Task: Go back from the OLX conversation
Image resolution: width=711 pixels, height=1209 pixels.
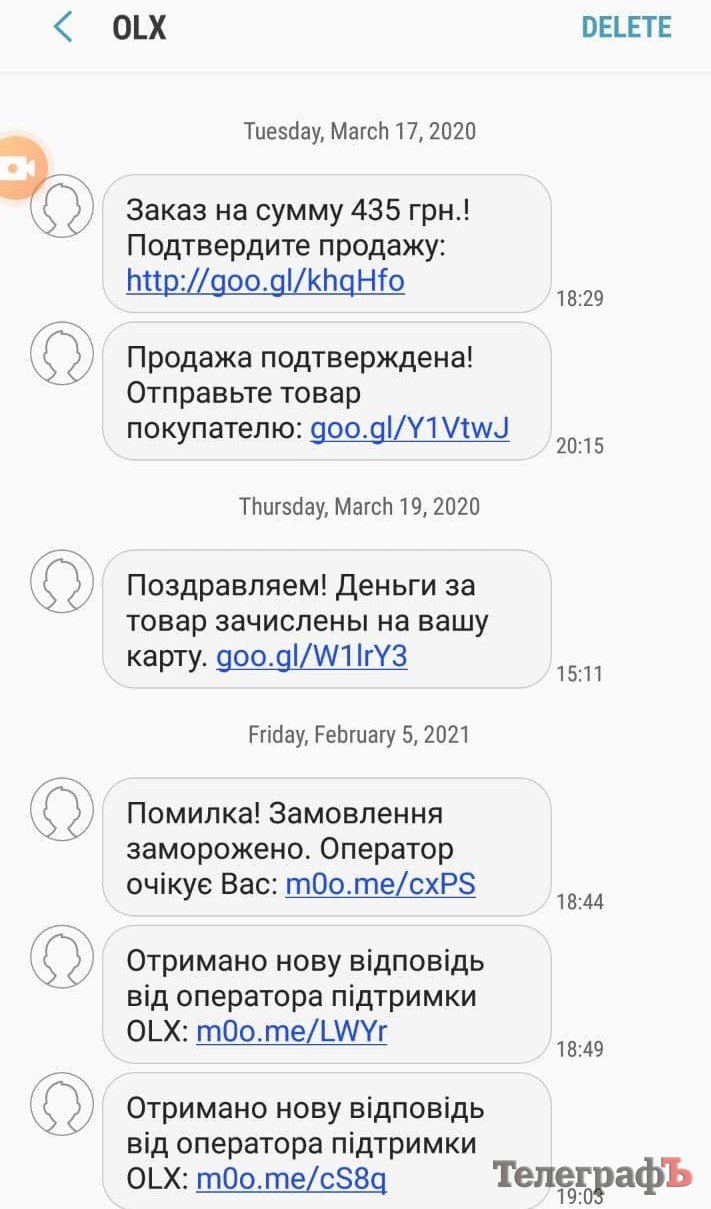Action: pos(63,27)
